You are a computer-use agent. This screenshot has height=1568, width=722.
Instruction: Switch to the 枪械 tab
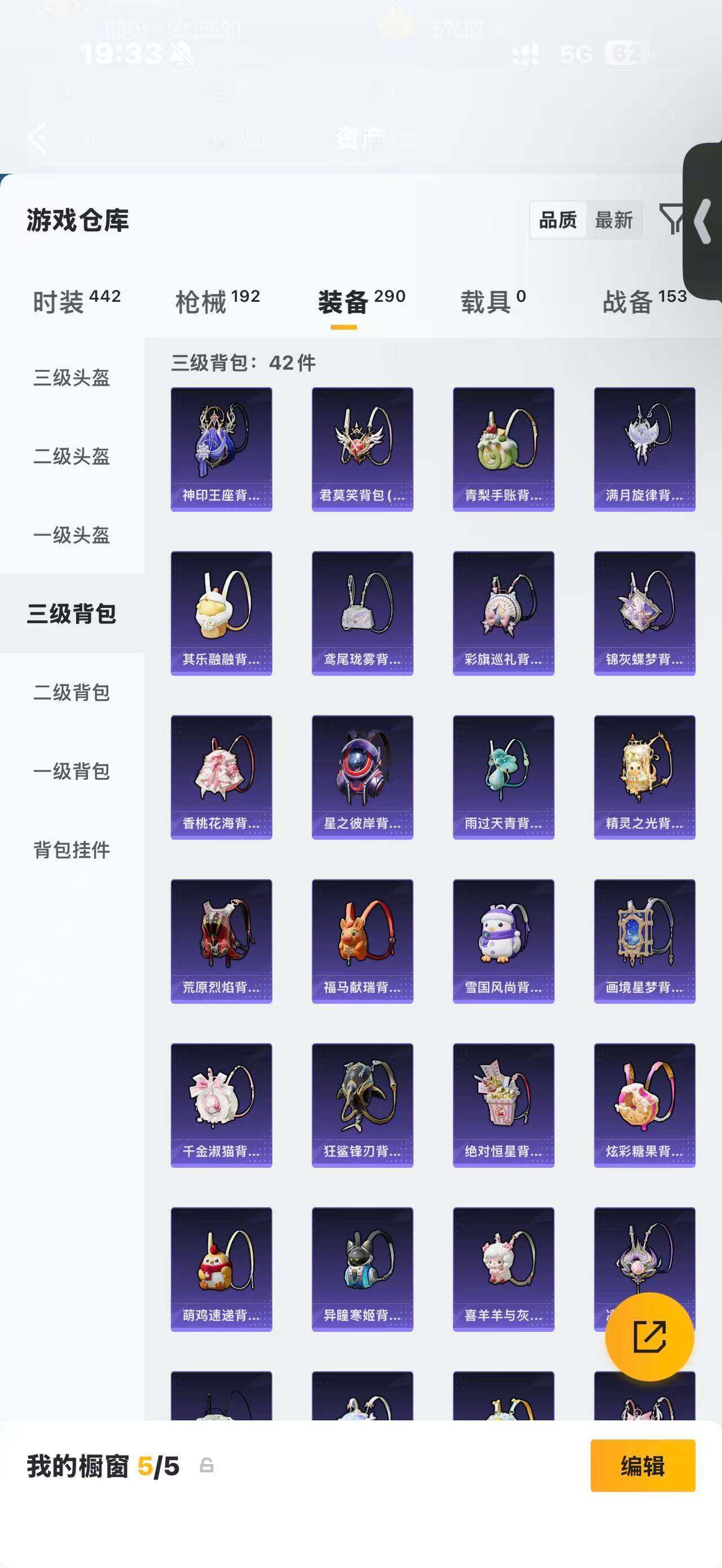pyautogui.click(x=217, y=301)
